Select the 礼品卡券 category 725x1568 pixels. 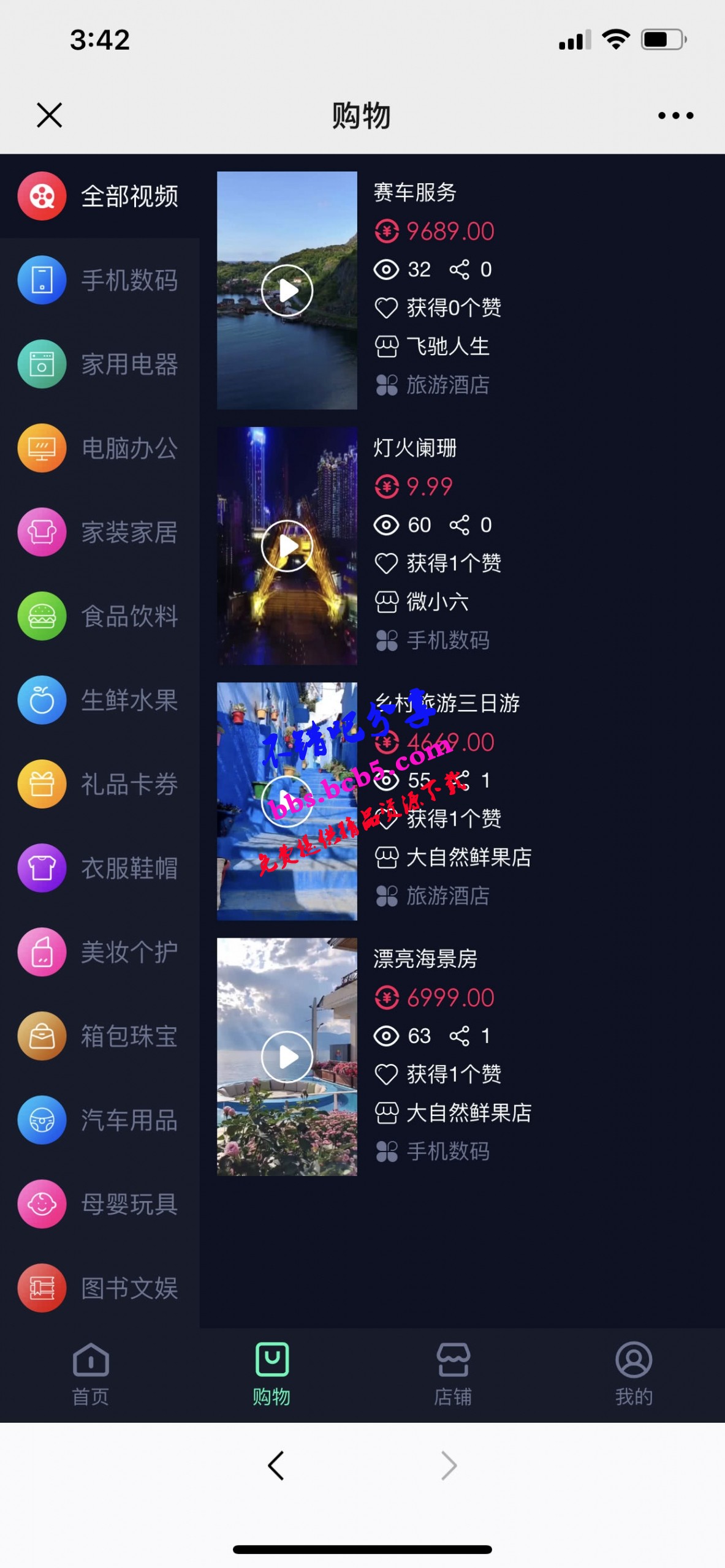click(x=99, y=784)
